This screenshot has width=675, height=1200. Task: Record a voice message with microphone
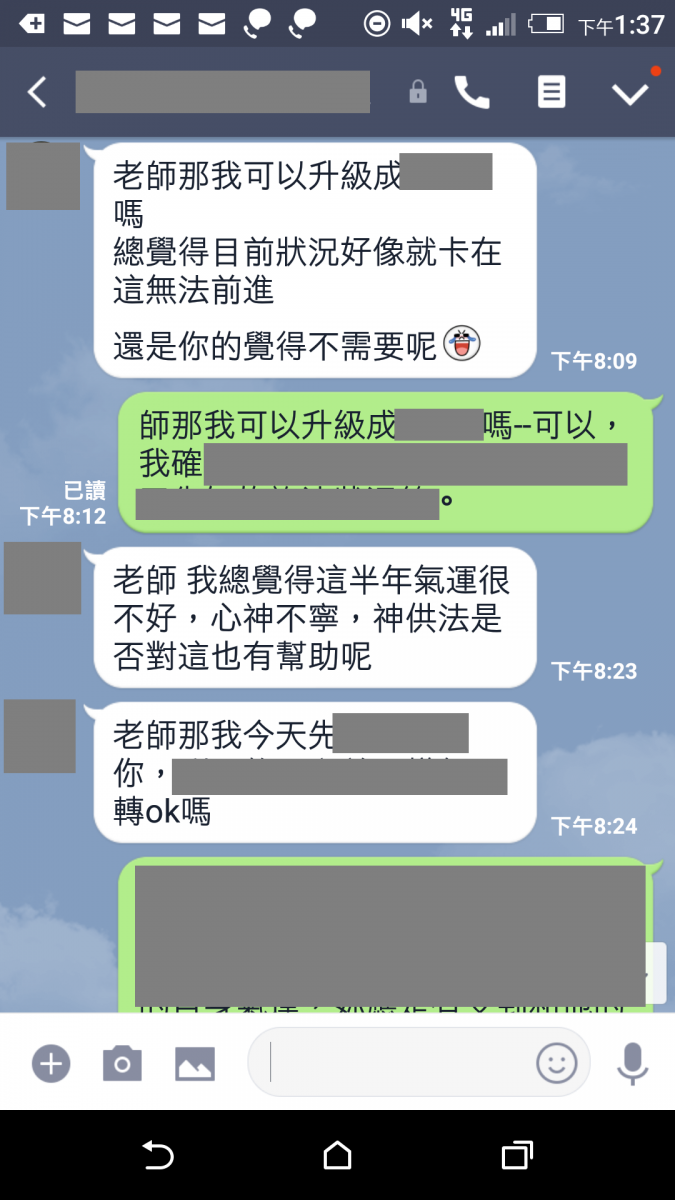pos(632,1063)
